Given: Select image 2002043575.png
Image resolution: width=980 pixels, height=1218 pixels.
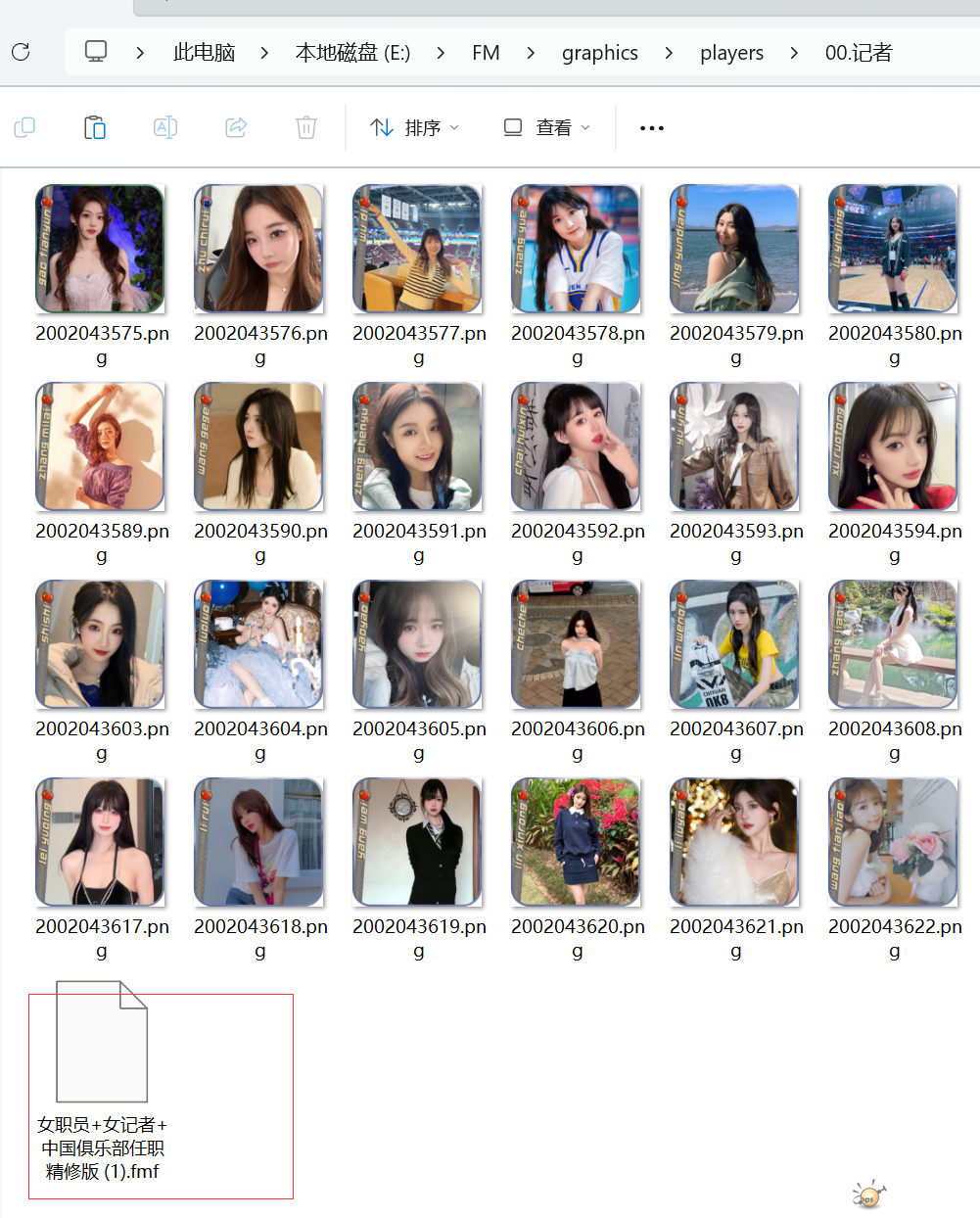Looking at the screenshot, I should pyautogui.click(x=100, y=249).
